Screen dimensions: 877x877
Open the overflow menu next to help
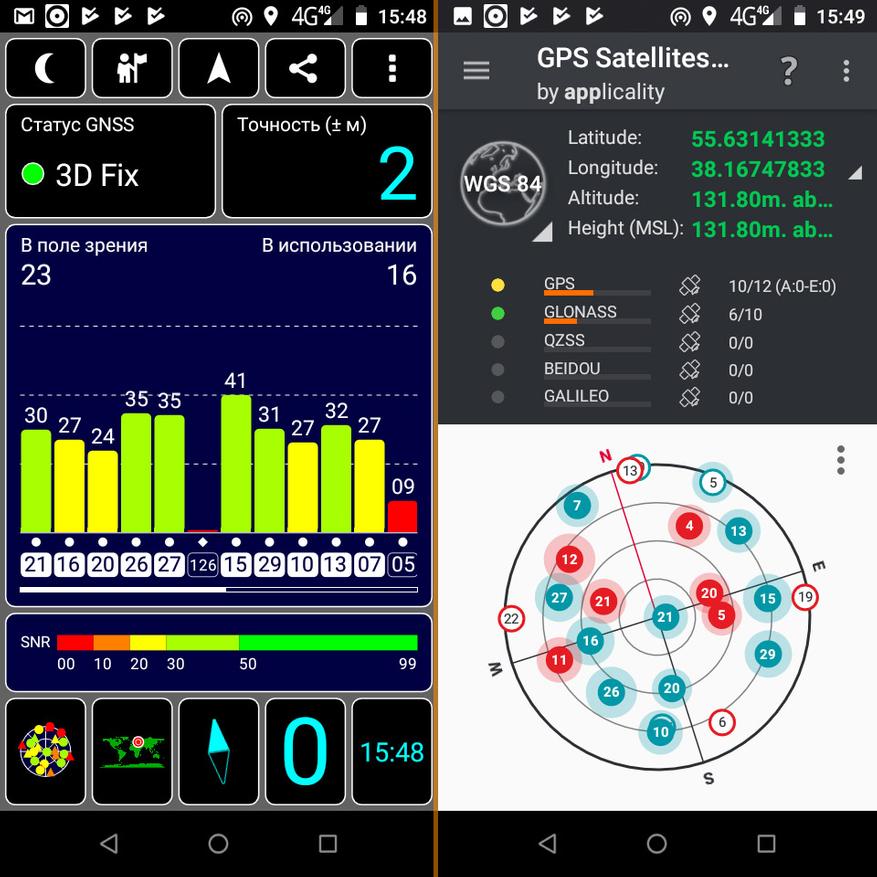(846, 70)
